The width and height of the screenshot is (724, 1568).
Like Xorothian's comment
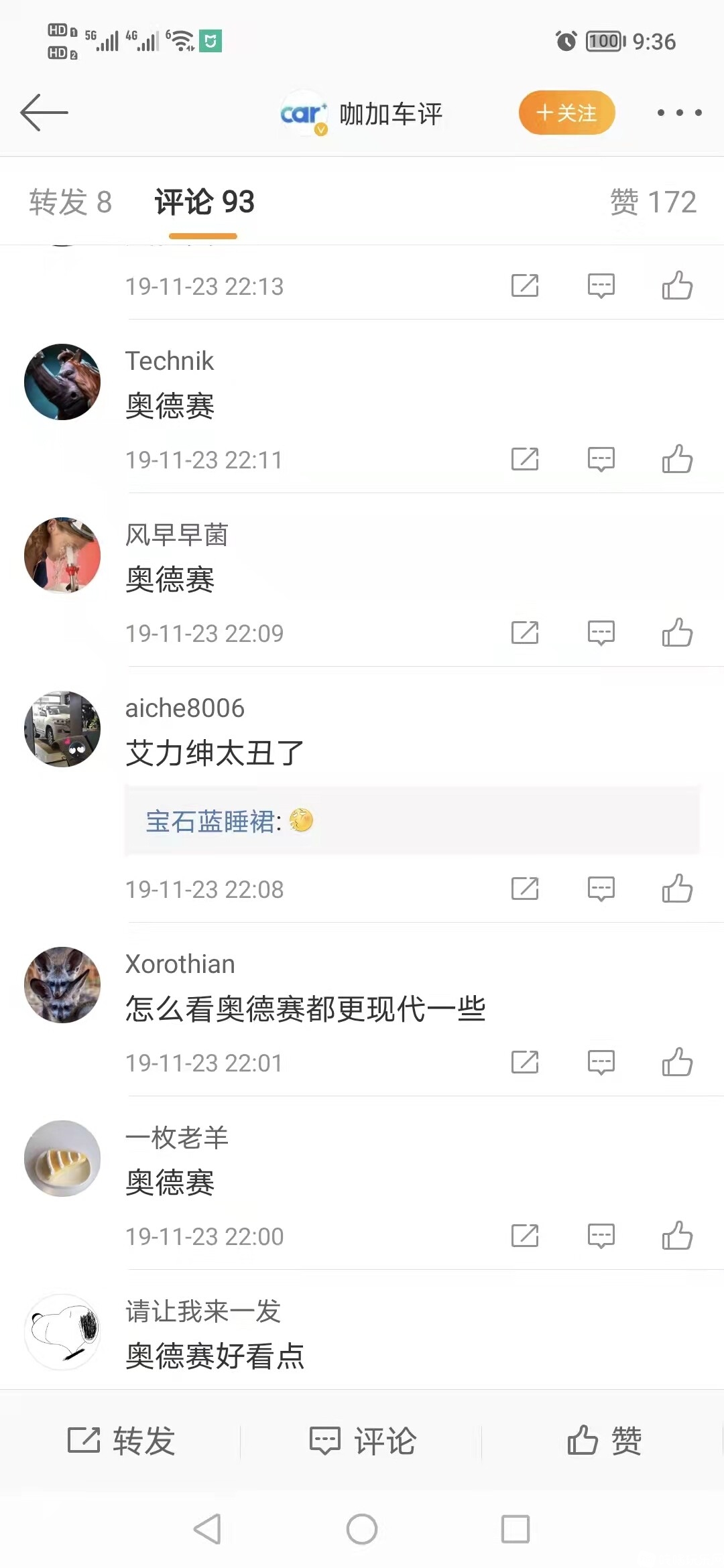pyautogui.click(x=677, y=1062)
